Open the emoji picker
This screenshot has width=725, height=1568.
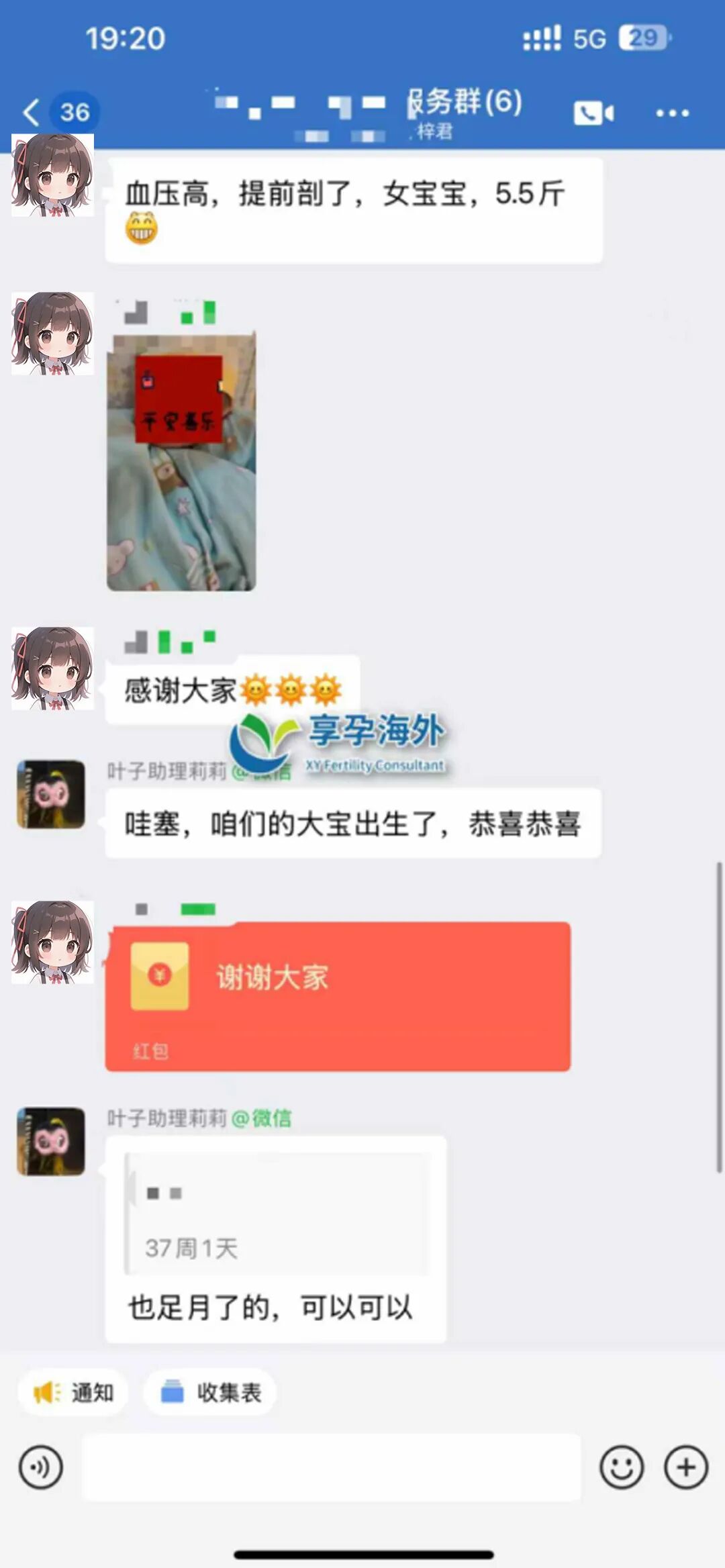click(x=622, y=1467)
